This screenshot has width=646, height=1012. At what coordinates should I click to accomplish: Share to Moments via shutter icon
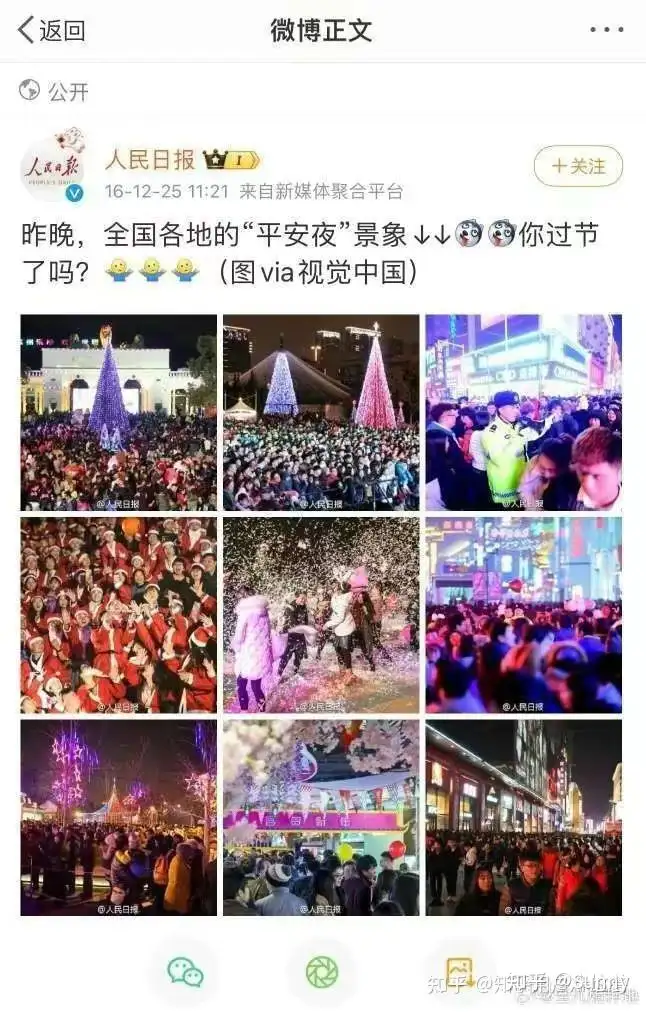(x=322, y=971)
